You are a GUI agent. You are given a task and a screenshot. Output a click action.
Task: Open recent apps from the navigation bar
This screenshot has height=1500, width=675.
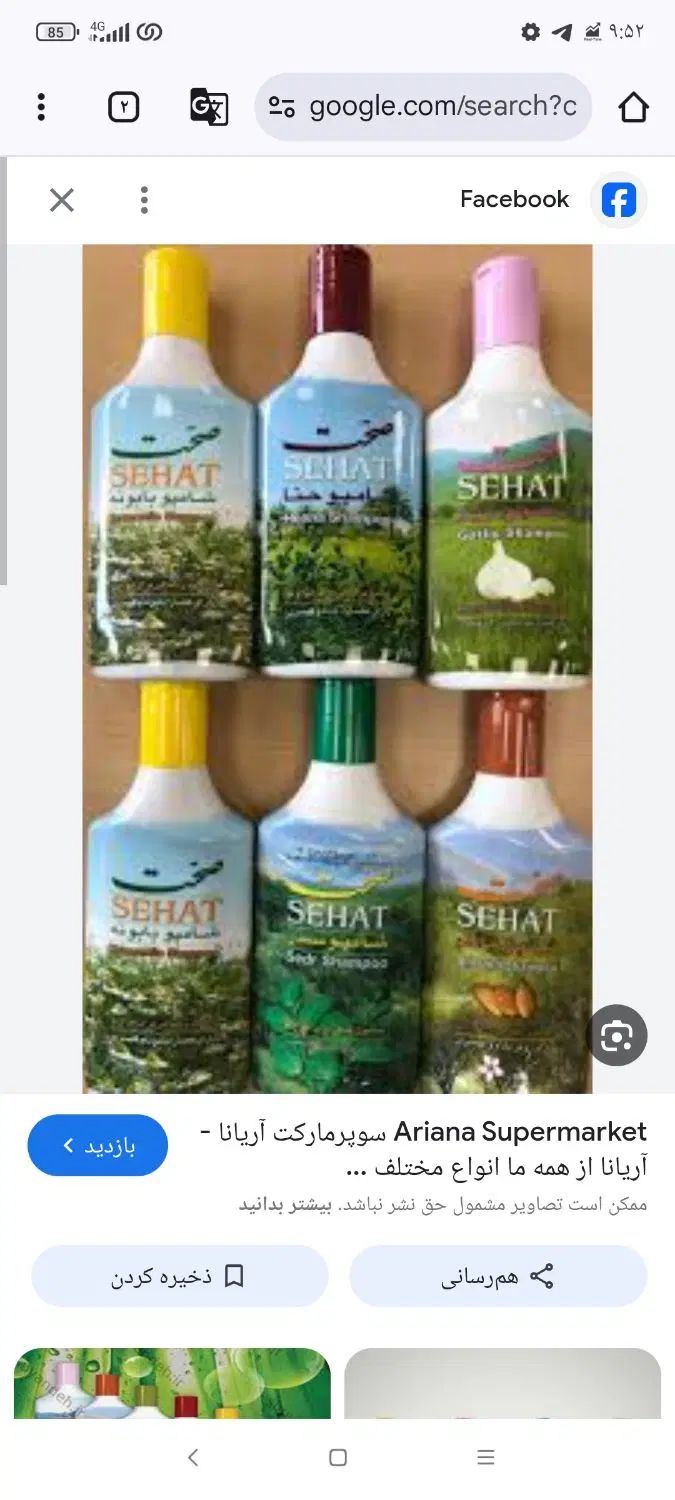click(486, 1458)
